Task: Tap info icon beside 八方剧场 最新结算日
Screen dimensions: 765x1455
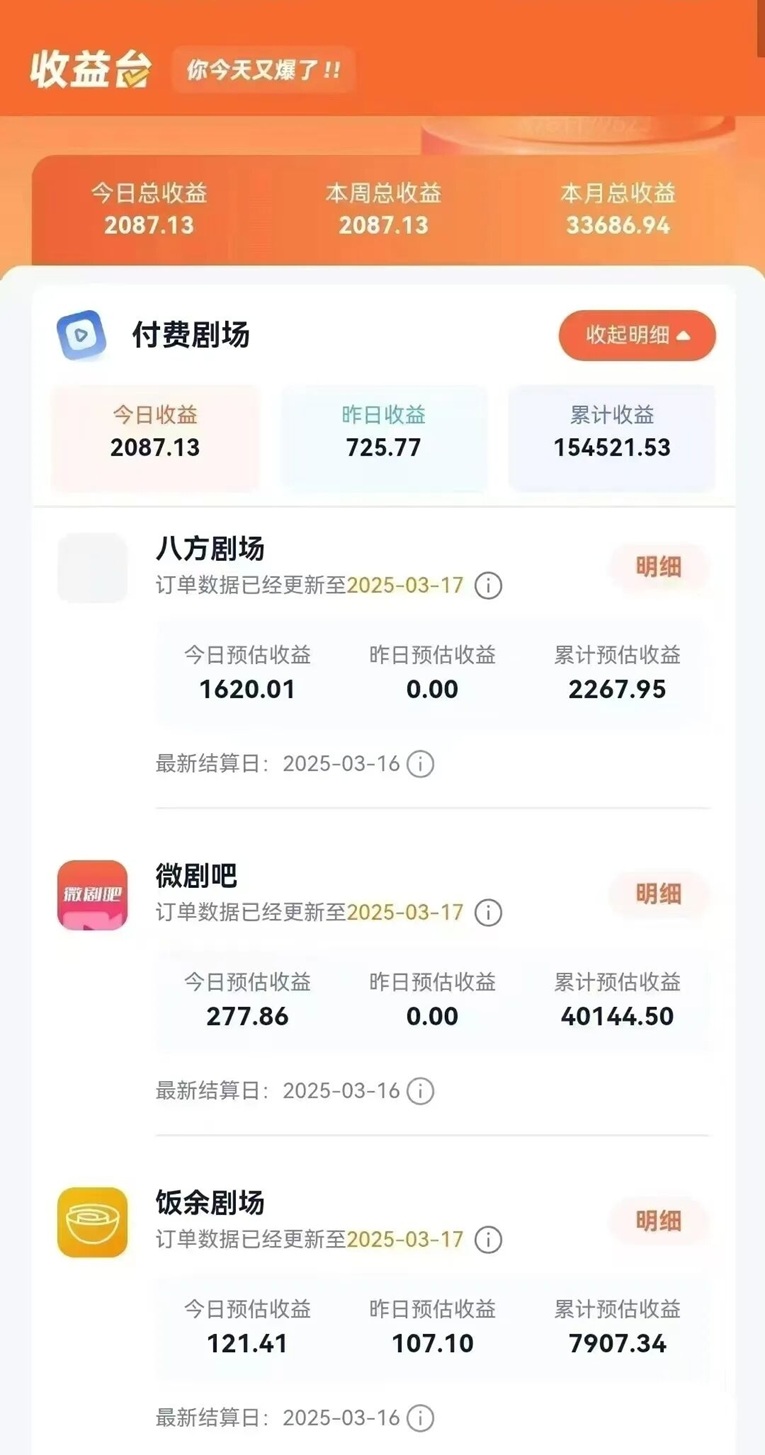Action: click(420, 765)
